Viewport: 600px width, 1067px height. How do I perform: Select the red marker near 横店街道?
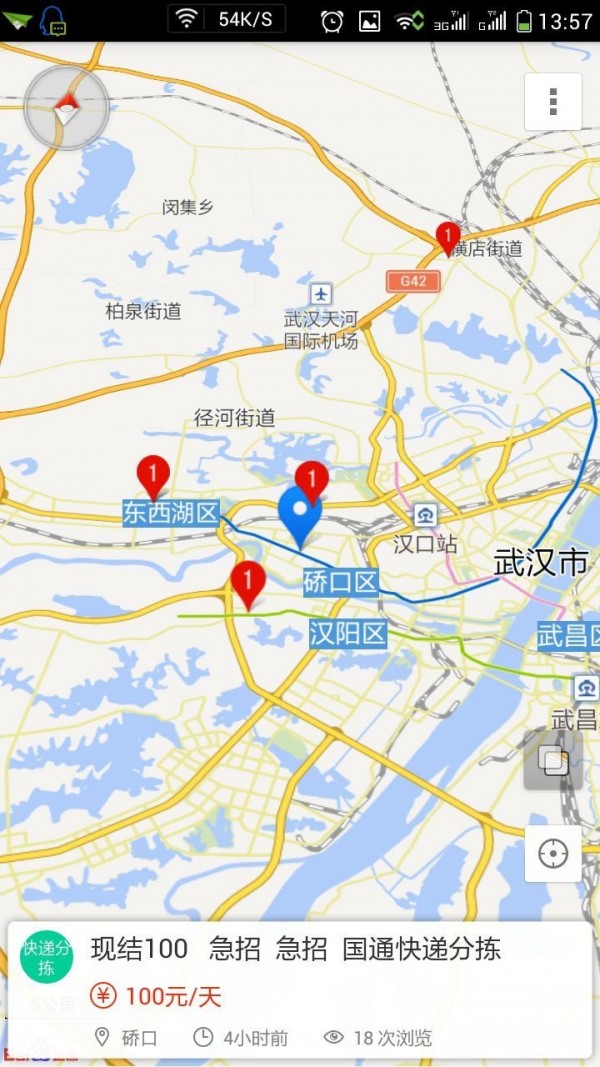pos(449,237)
